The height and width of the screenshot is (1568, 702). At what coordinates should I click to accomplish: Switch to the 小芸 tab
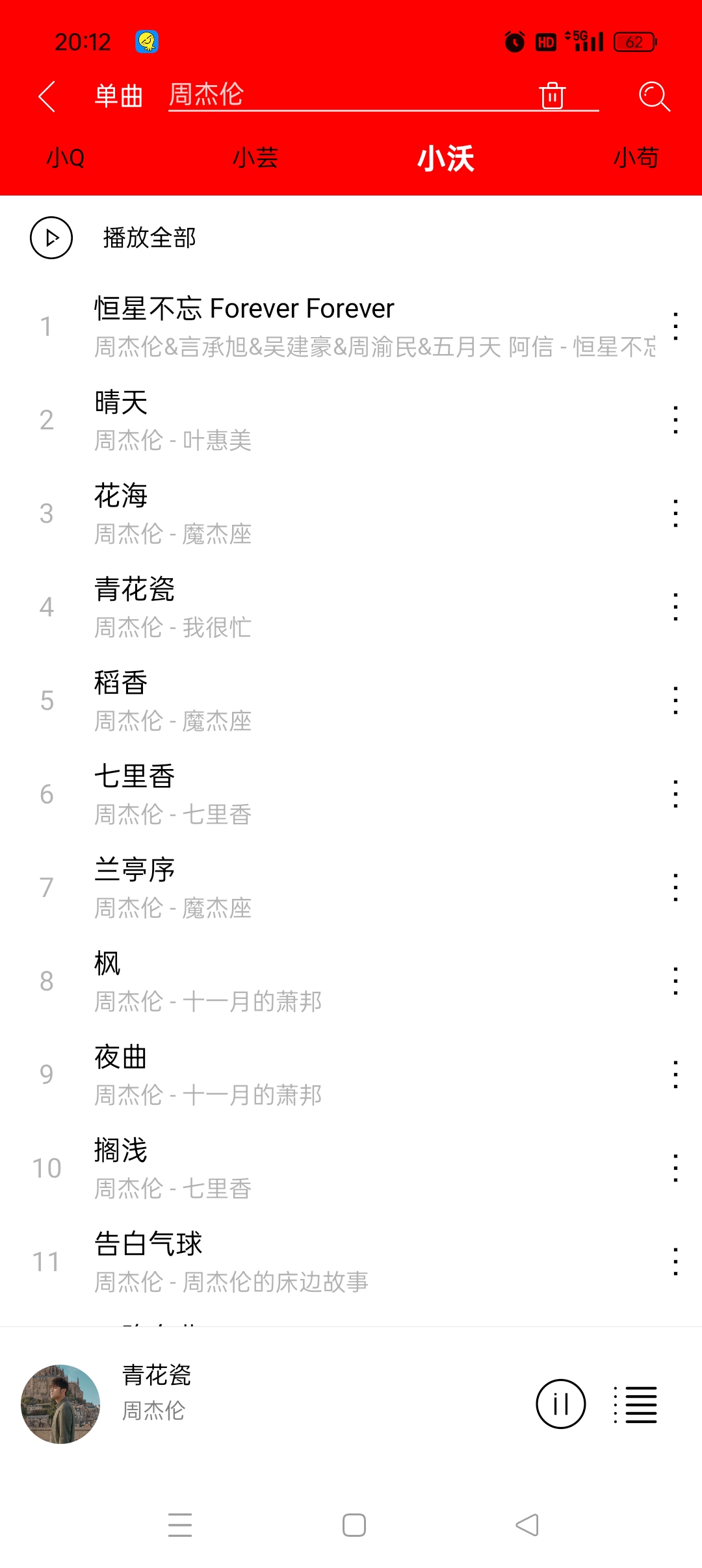coord(255,158)
